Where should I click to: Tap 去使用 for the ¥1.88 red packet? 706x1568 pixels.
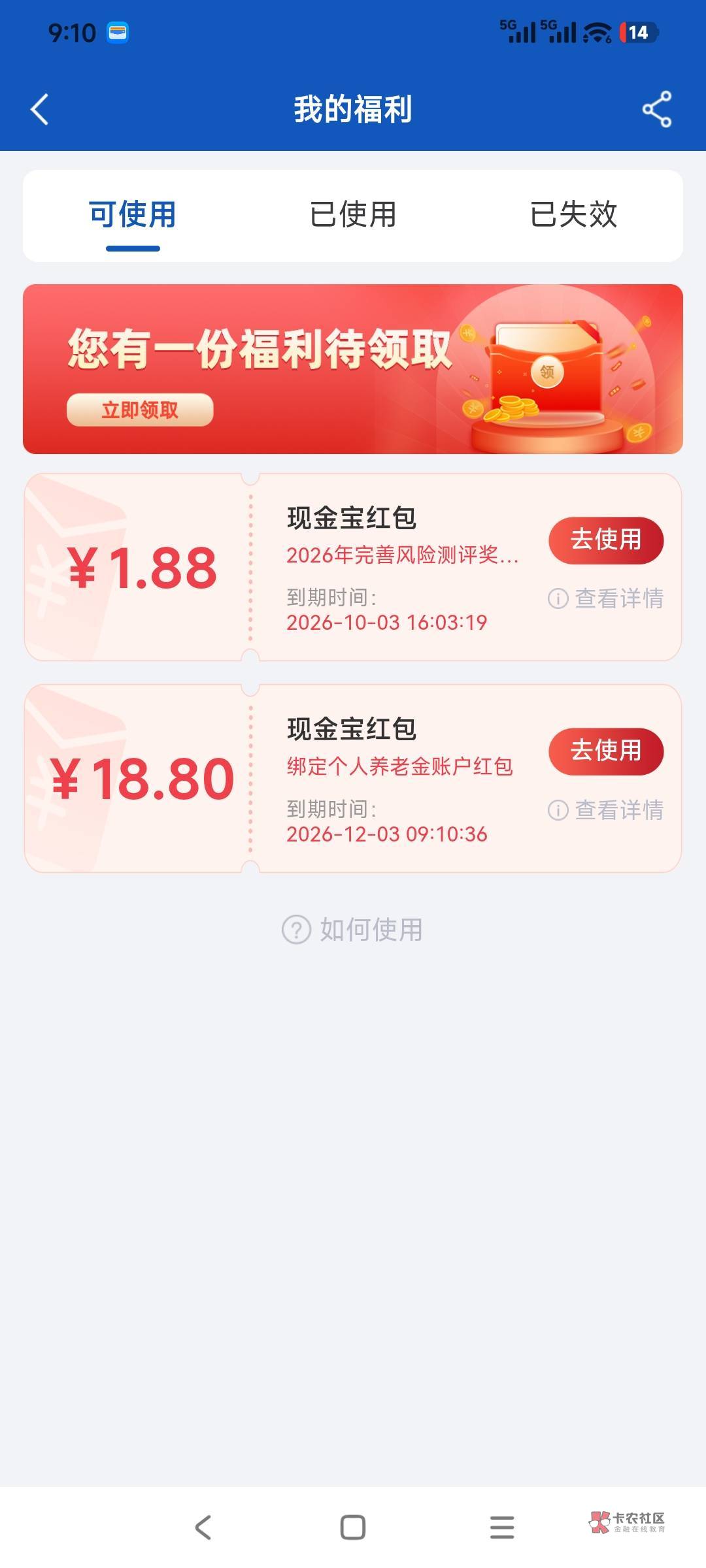606,540
